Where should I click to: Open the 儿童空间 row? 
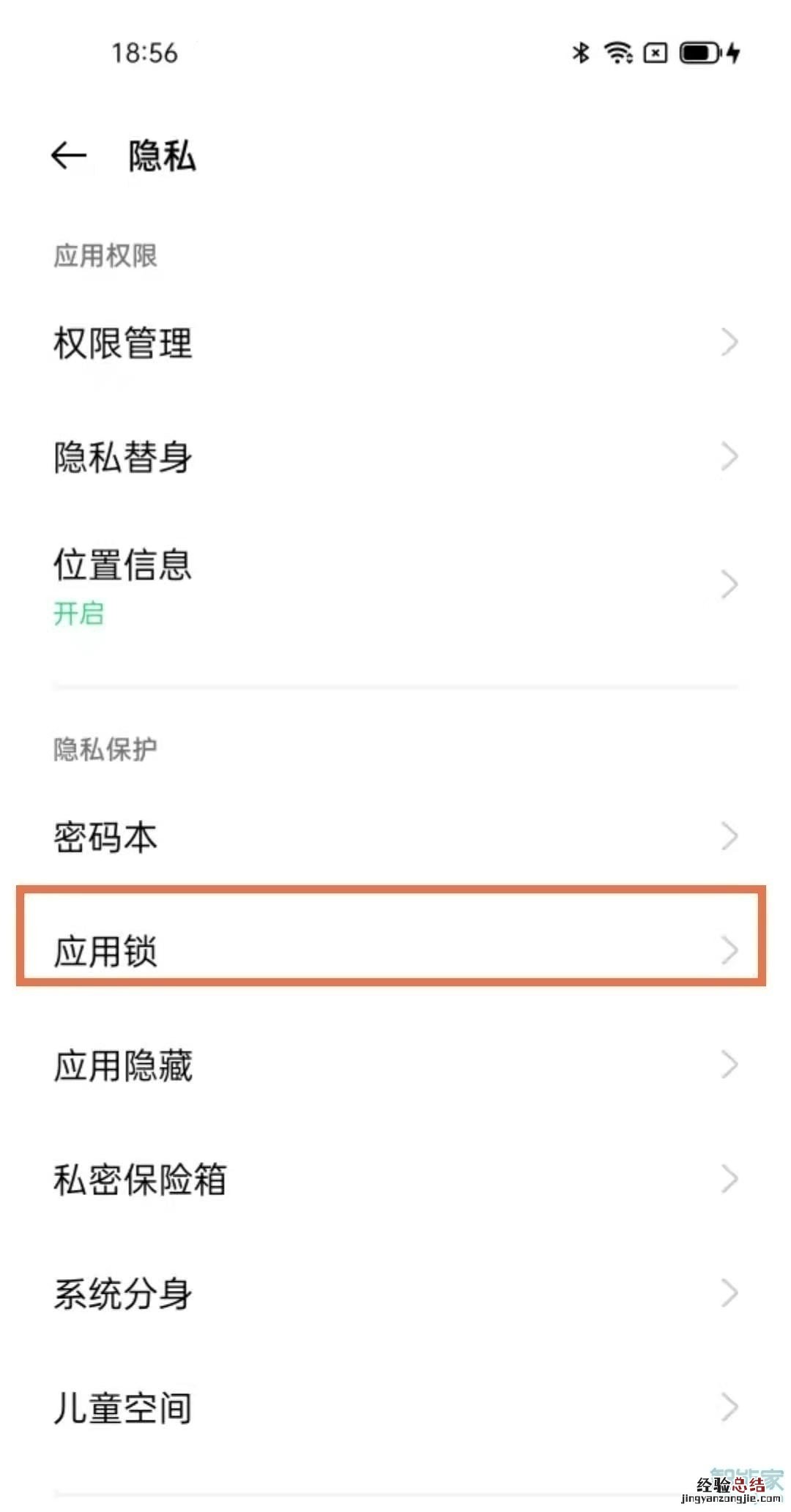395,1407
